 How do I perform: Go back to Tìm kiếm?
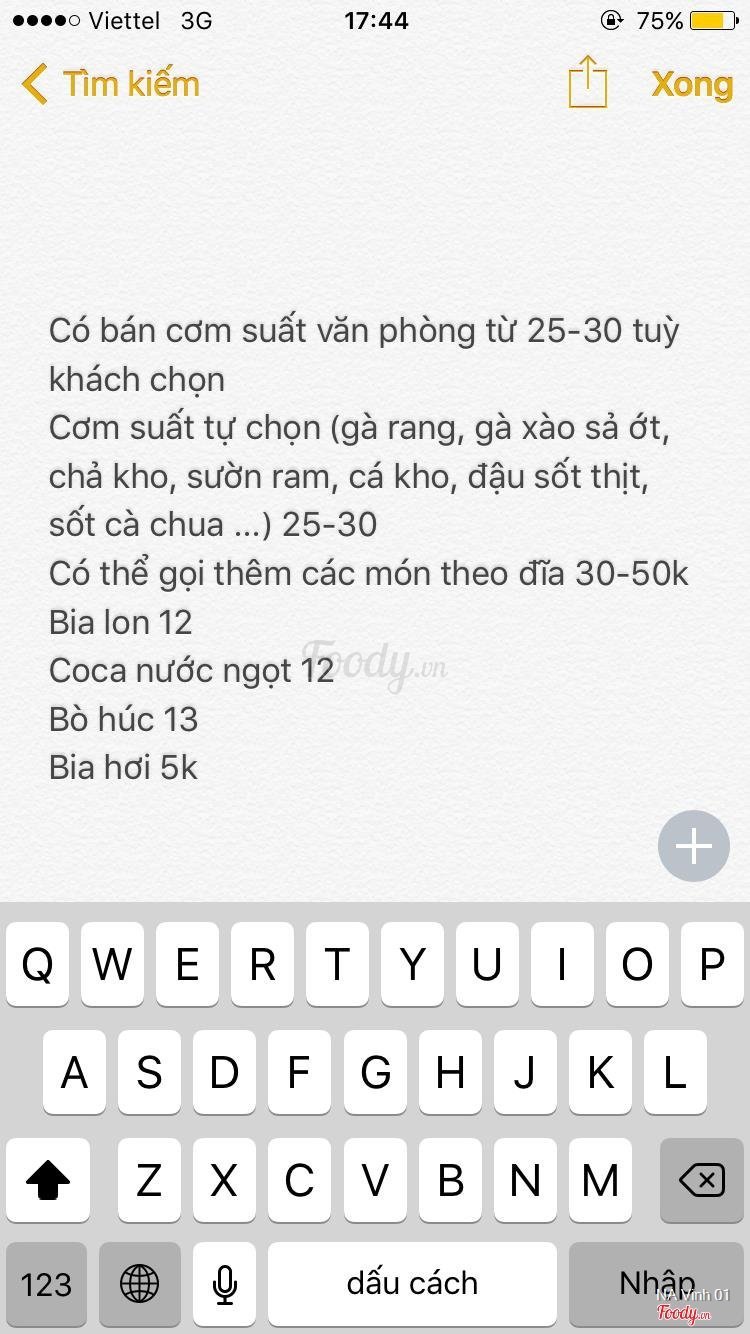click(x=110, y=84)
